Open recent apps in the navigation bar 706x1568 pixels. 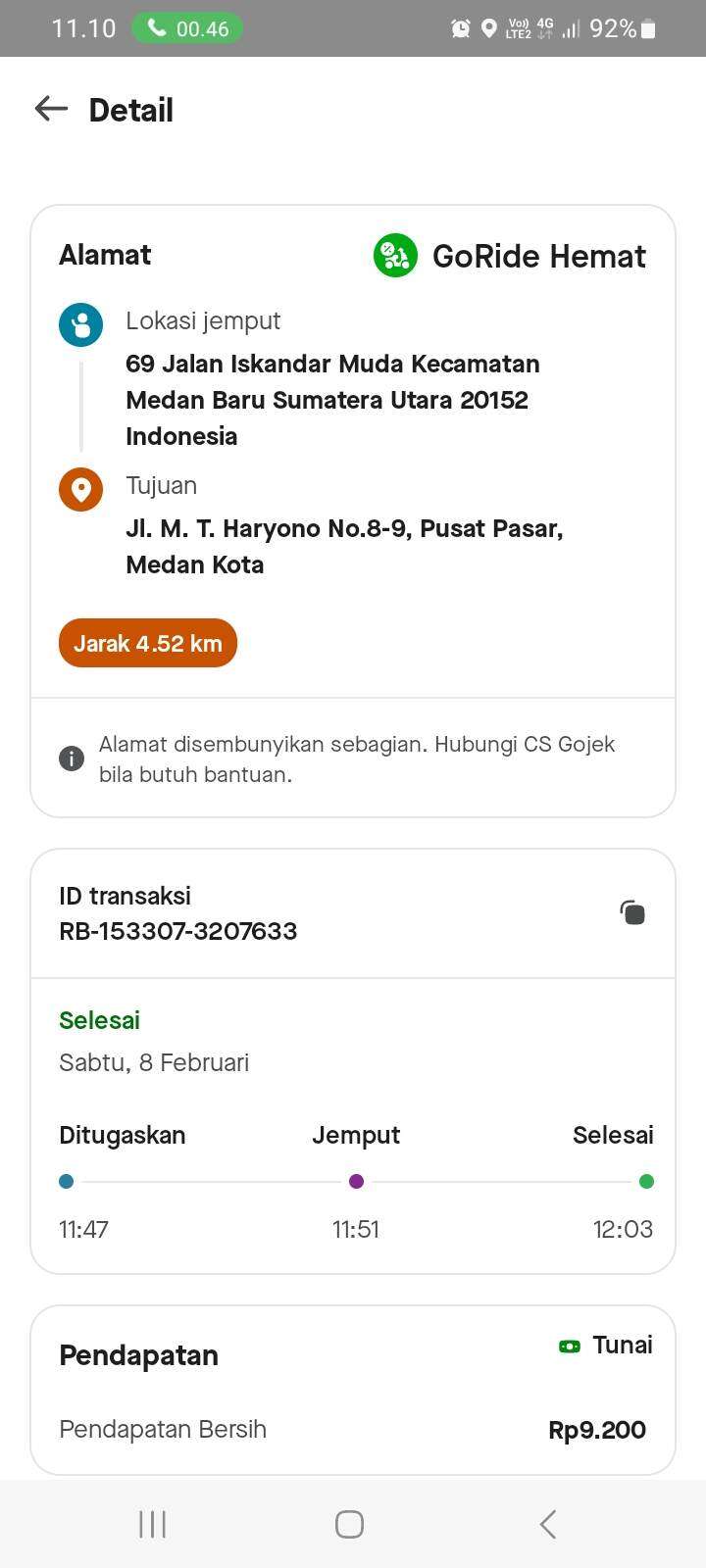(153, 1524)
